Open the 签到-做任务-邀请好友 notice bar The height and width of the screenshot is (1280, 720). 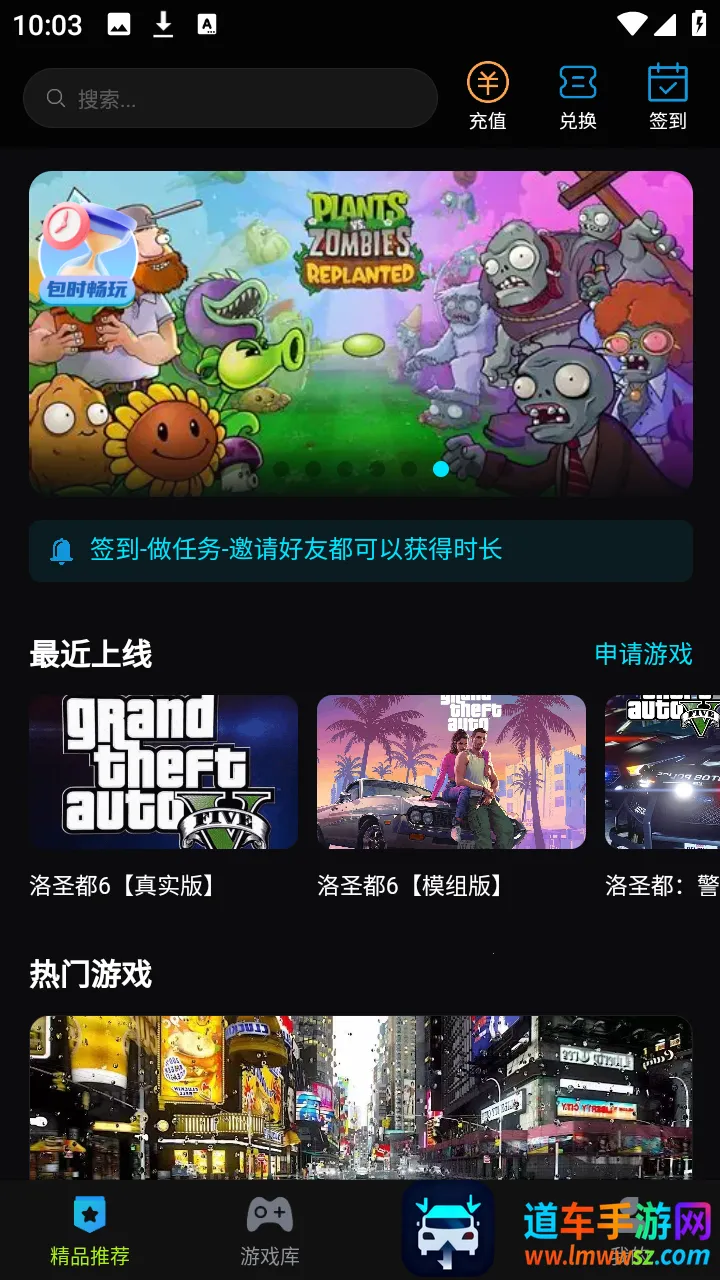click(360, 550)
